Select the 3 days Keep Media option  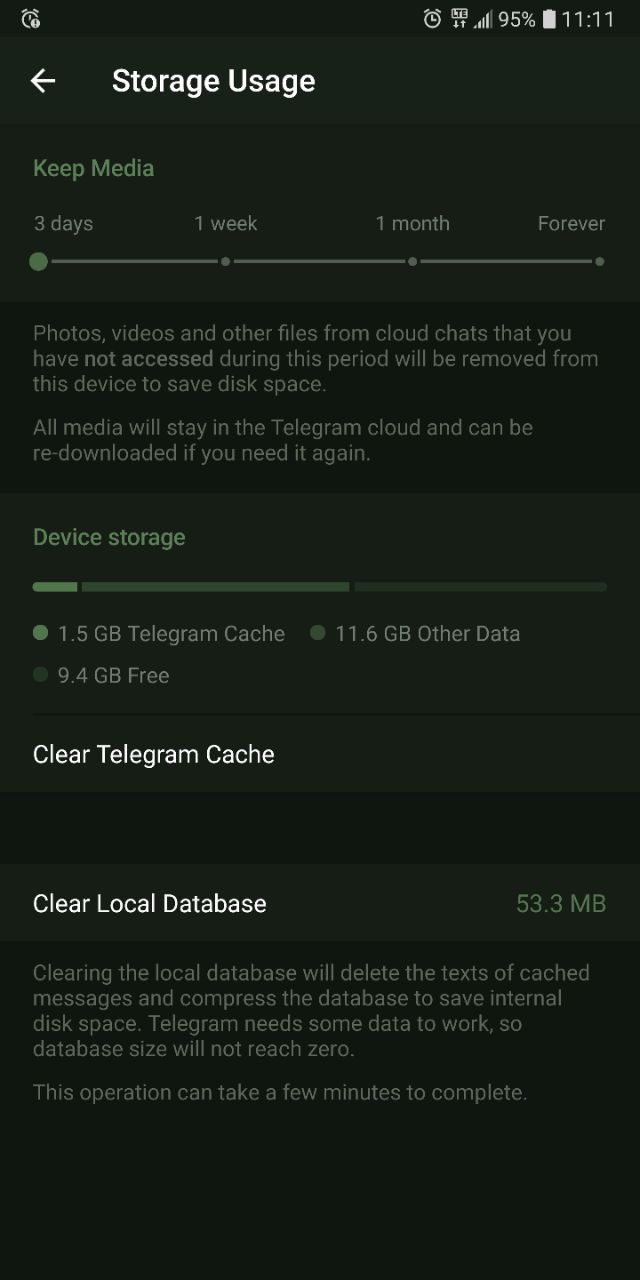pyautogui.click(x=39, y=261)
